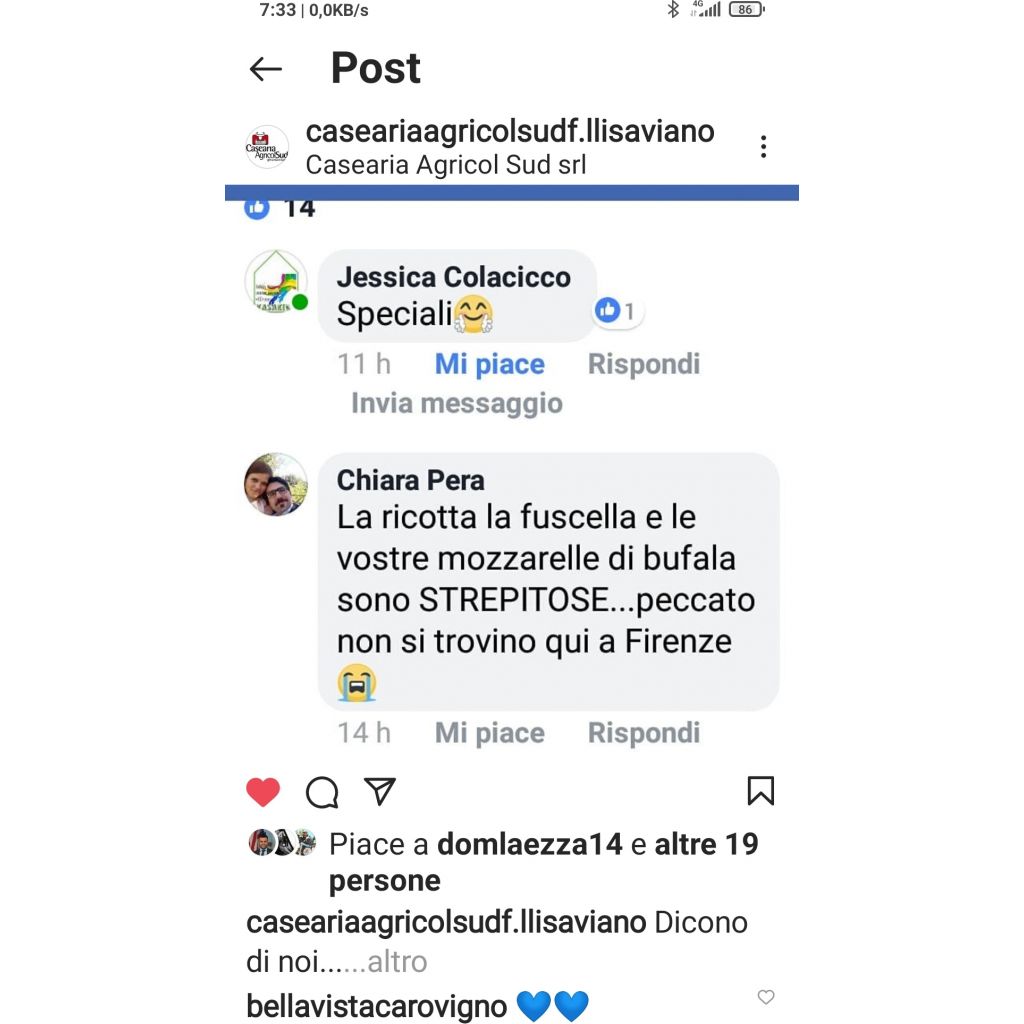Go back from the Post screen
1024x1024 pixels.
point(265,69)
